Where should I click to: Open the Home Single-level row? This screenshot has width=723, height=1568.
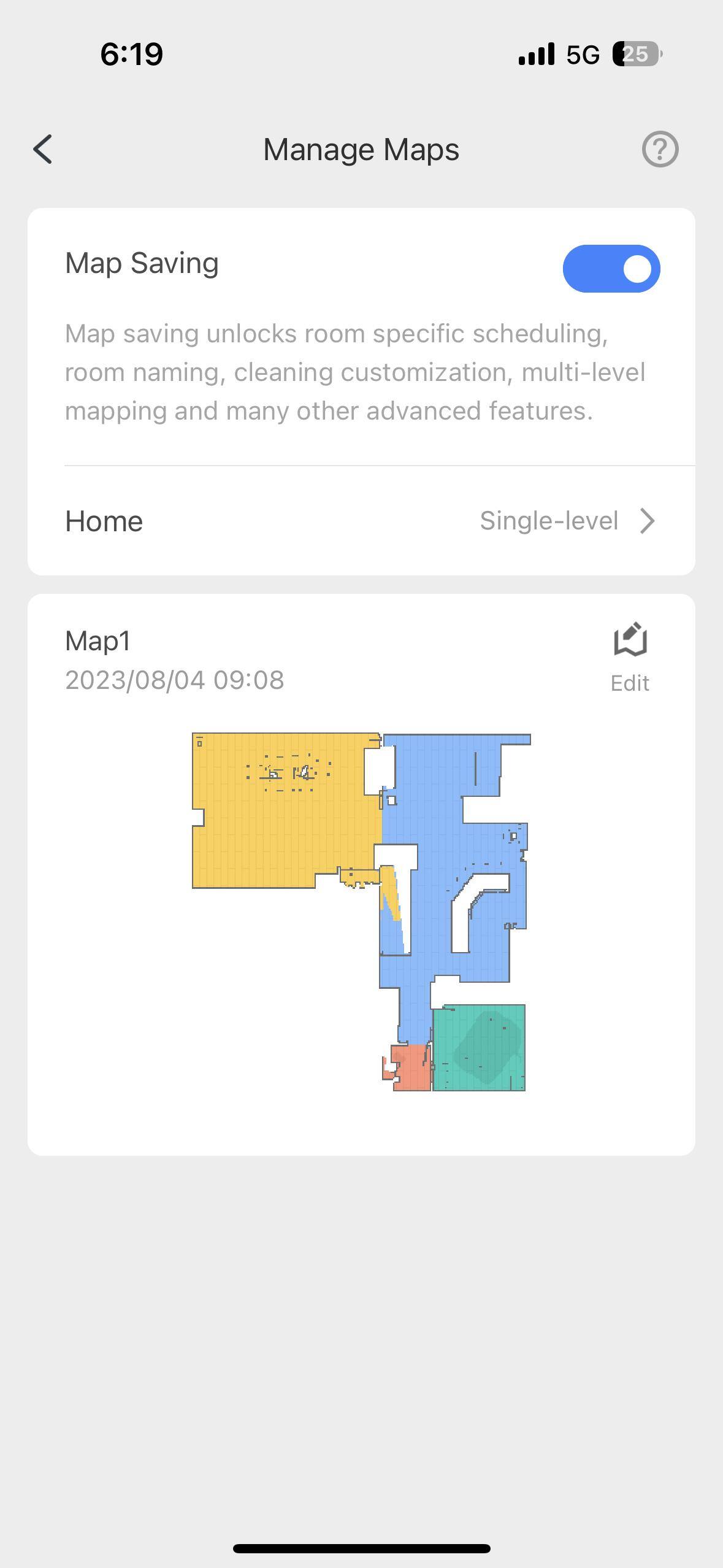[361, 521]
